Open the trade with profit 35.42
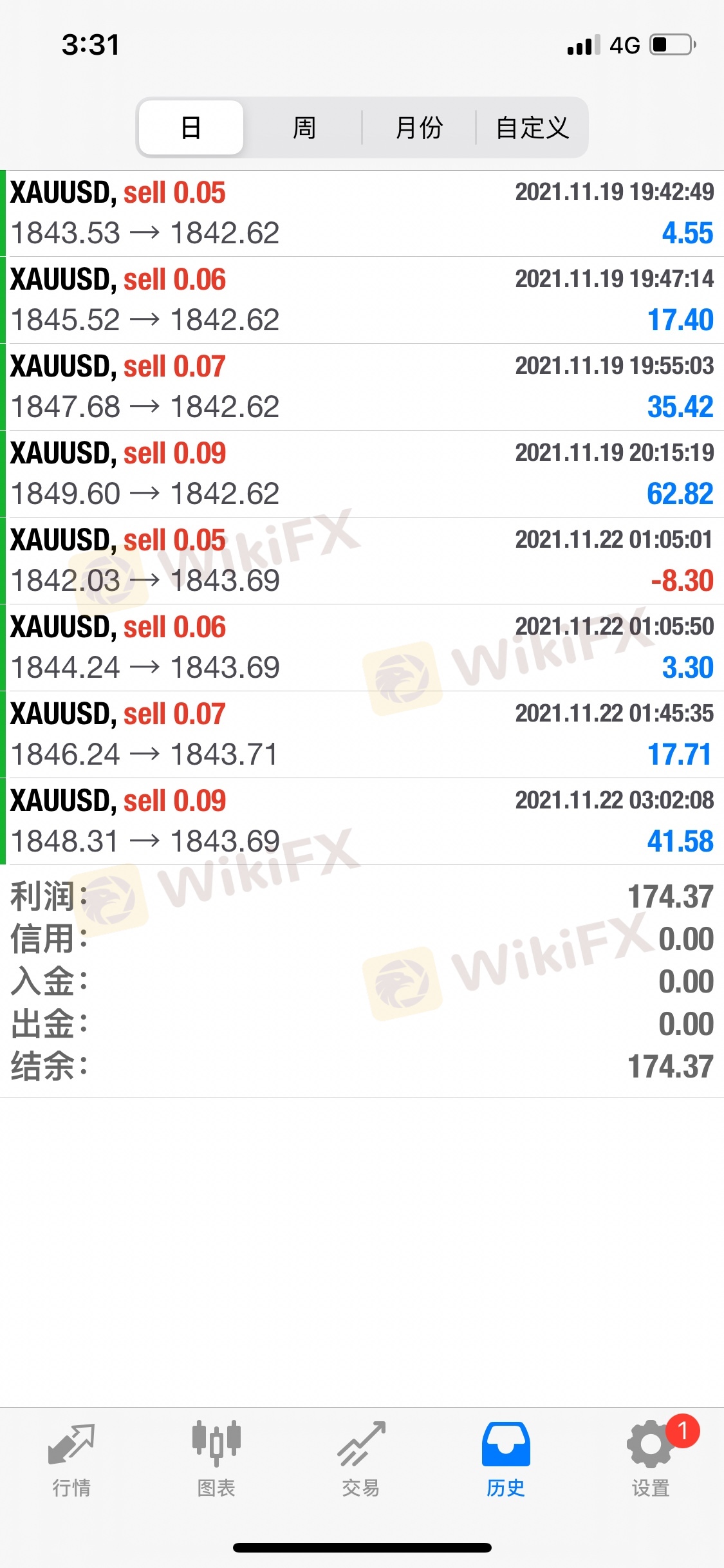 (x=362, y=387)
